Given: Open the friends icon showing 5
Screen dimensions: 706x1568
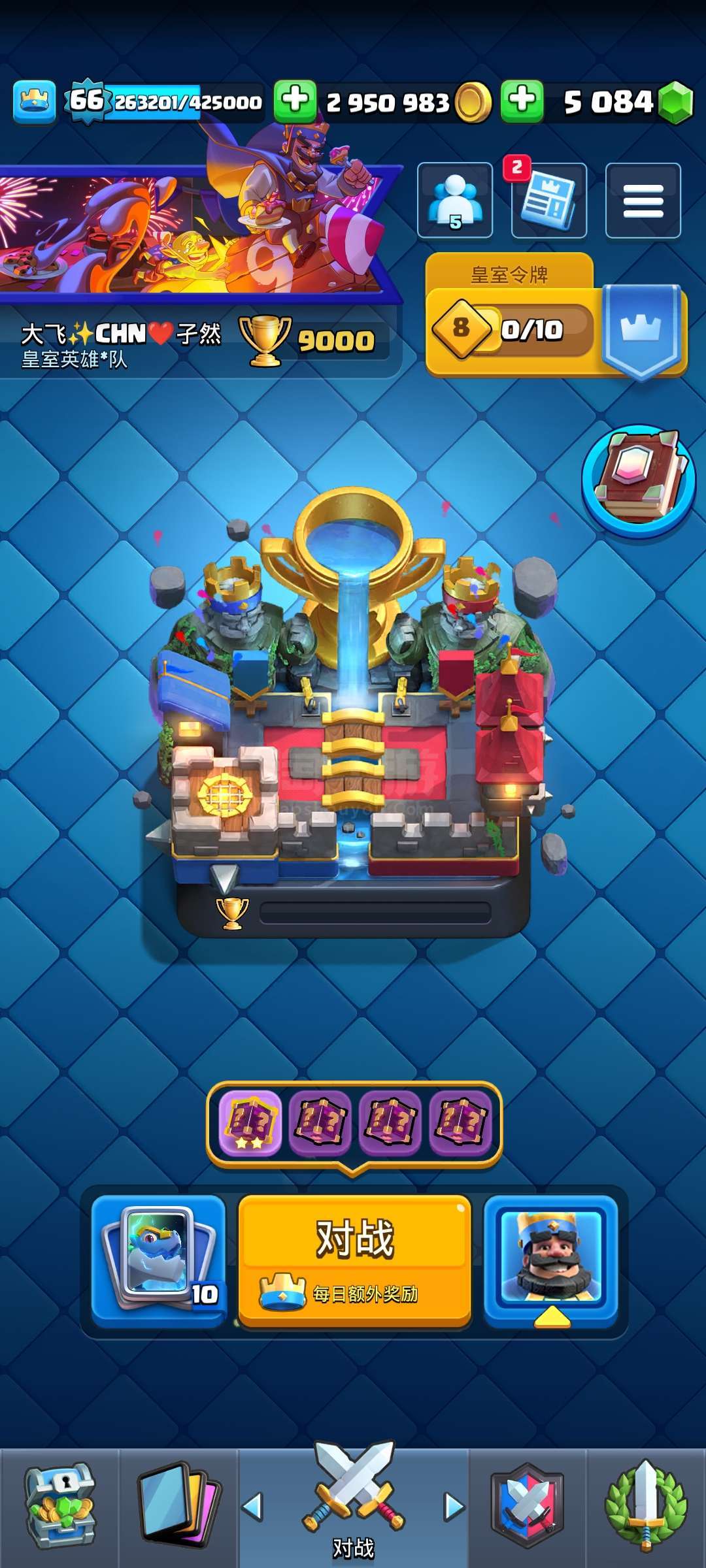Looking at the screenshot, I should click(x=455, y=200).
